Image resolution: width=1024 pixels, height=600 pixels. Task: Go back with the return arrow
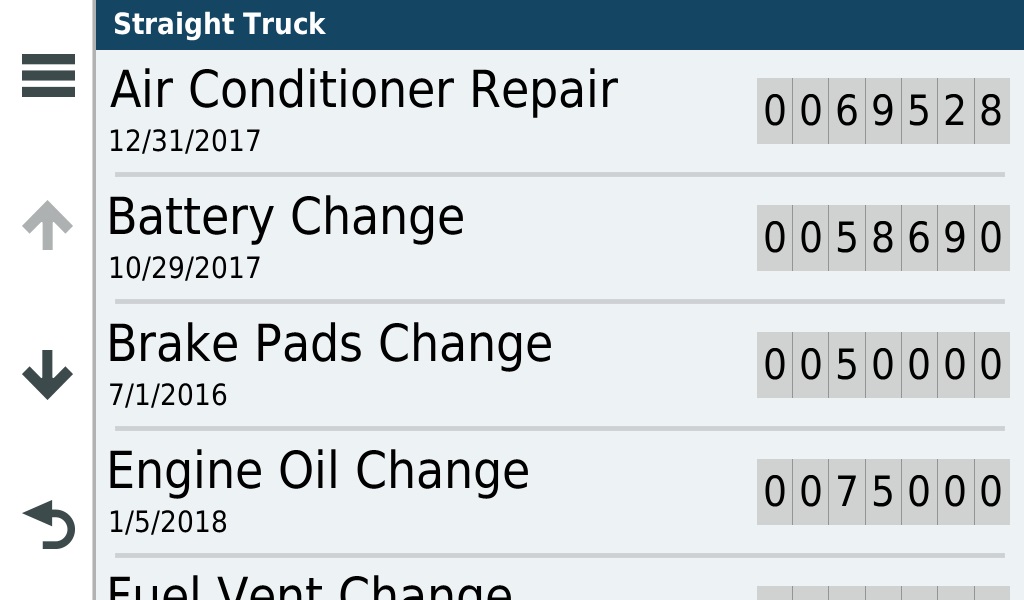click(x=48, y=525)
